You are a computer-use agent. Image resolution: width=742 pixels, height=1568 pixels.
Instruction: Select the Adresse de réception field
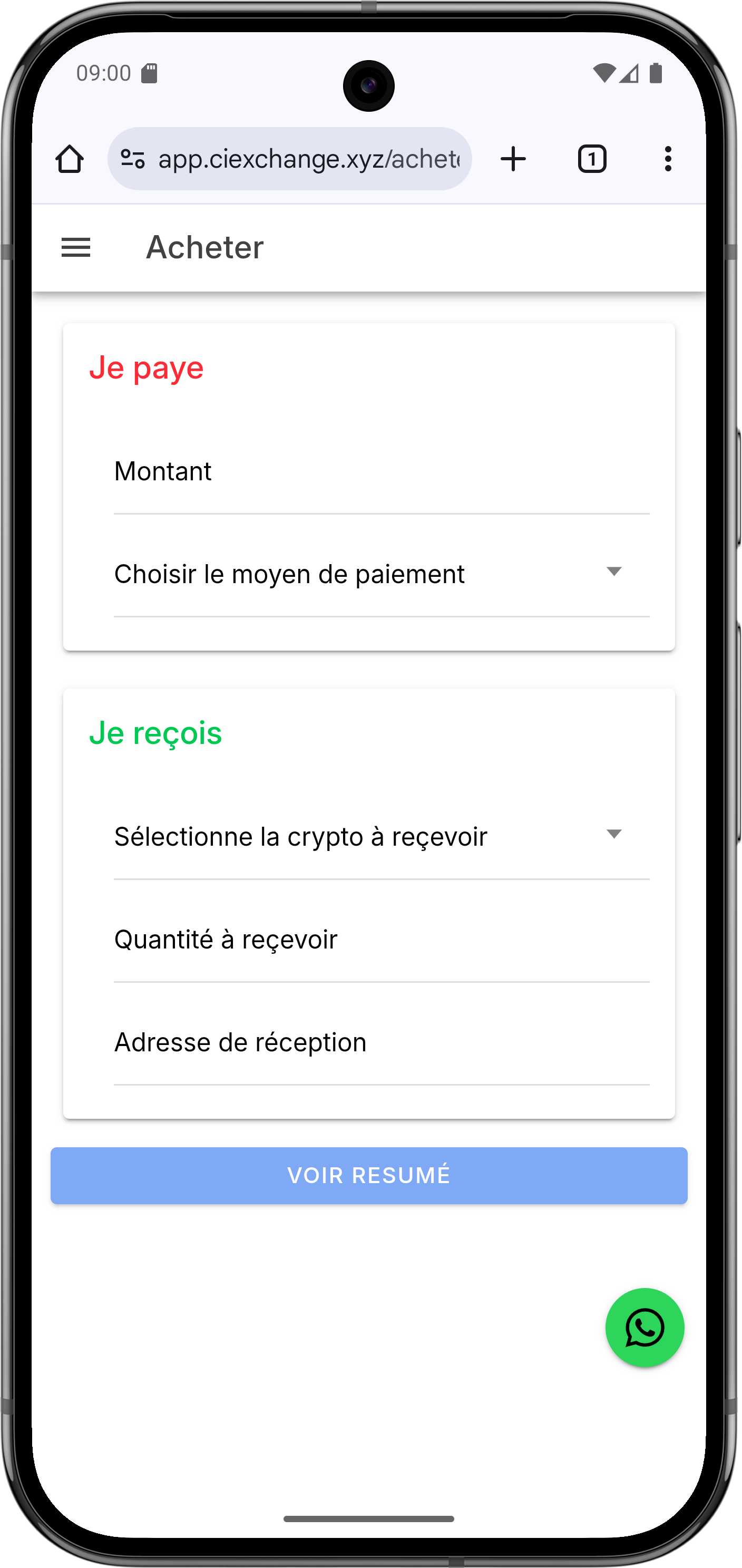[x=382, y=1043]
